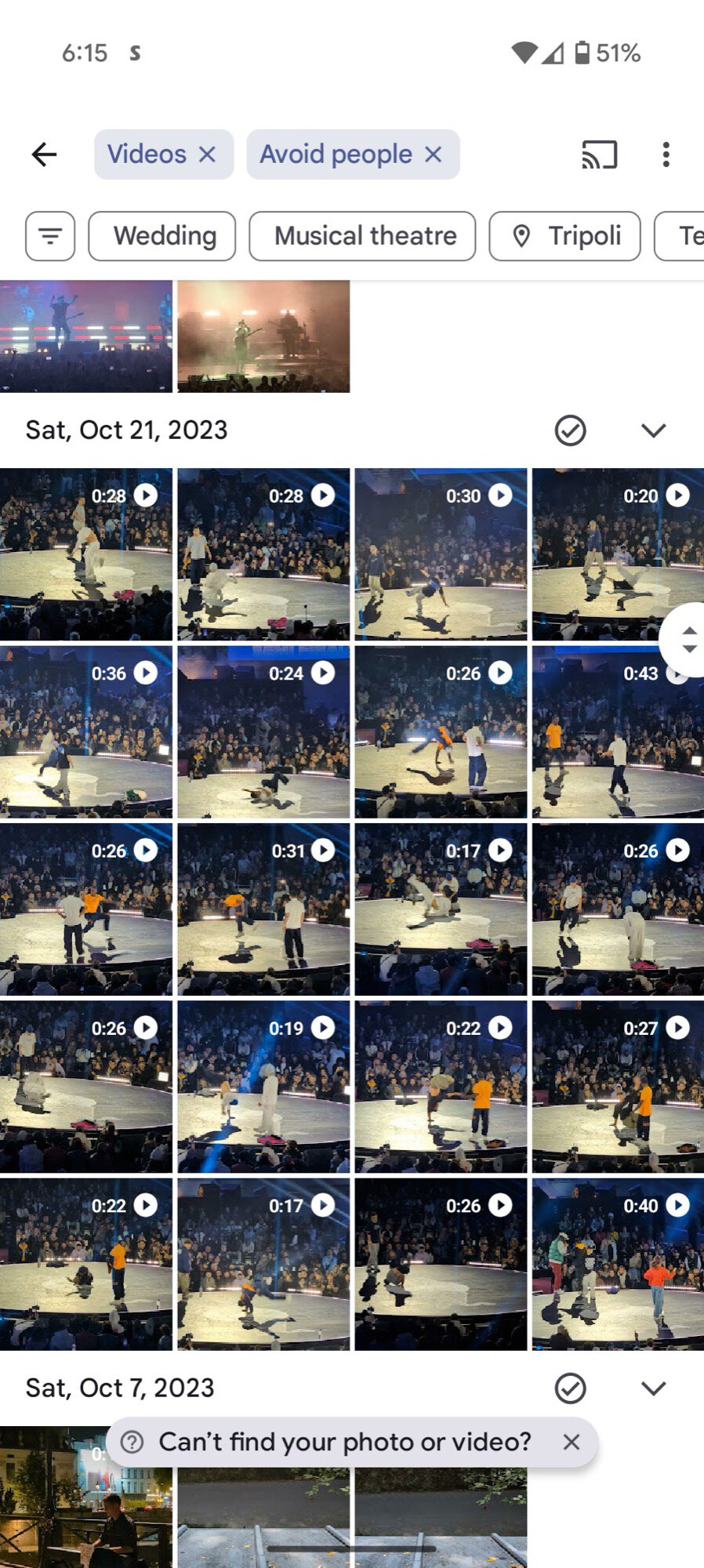Remove the Videos filter chip

207,154
